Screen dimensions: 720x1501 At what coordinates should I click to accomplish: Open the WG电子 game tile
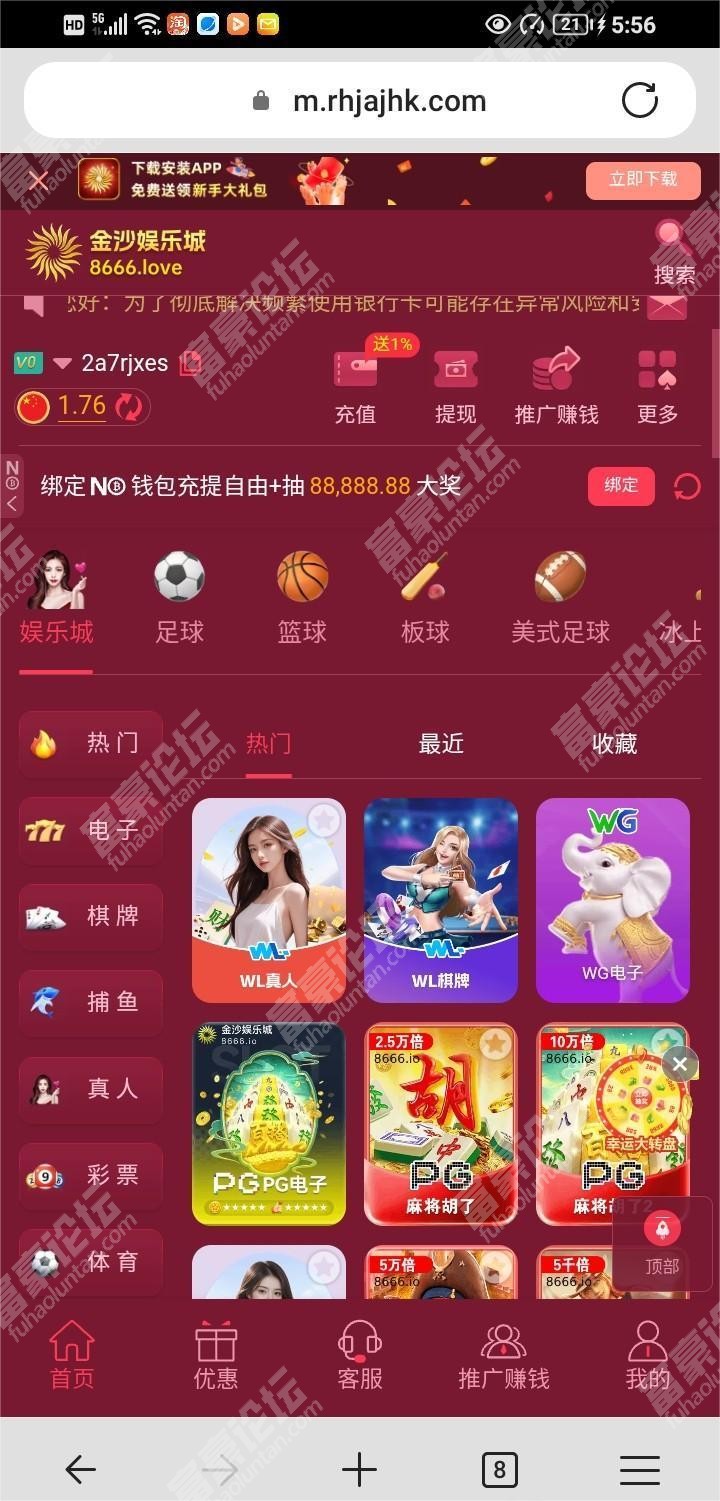[612, 900]
